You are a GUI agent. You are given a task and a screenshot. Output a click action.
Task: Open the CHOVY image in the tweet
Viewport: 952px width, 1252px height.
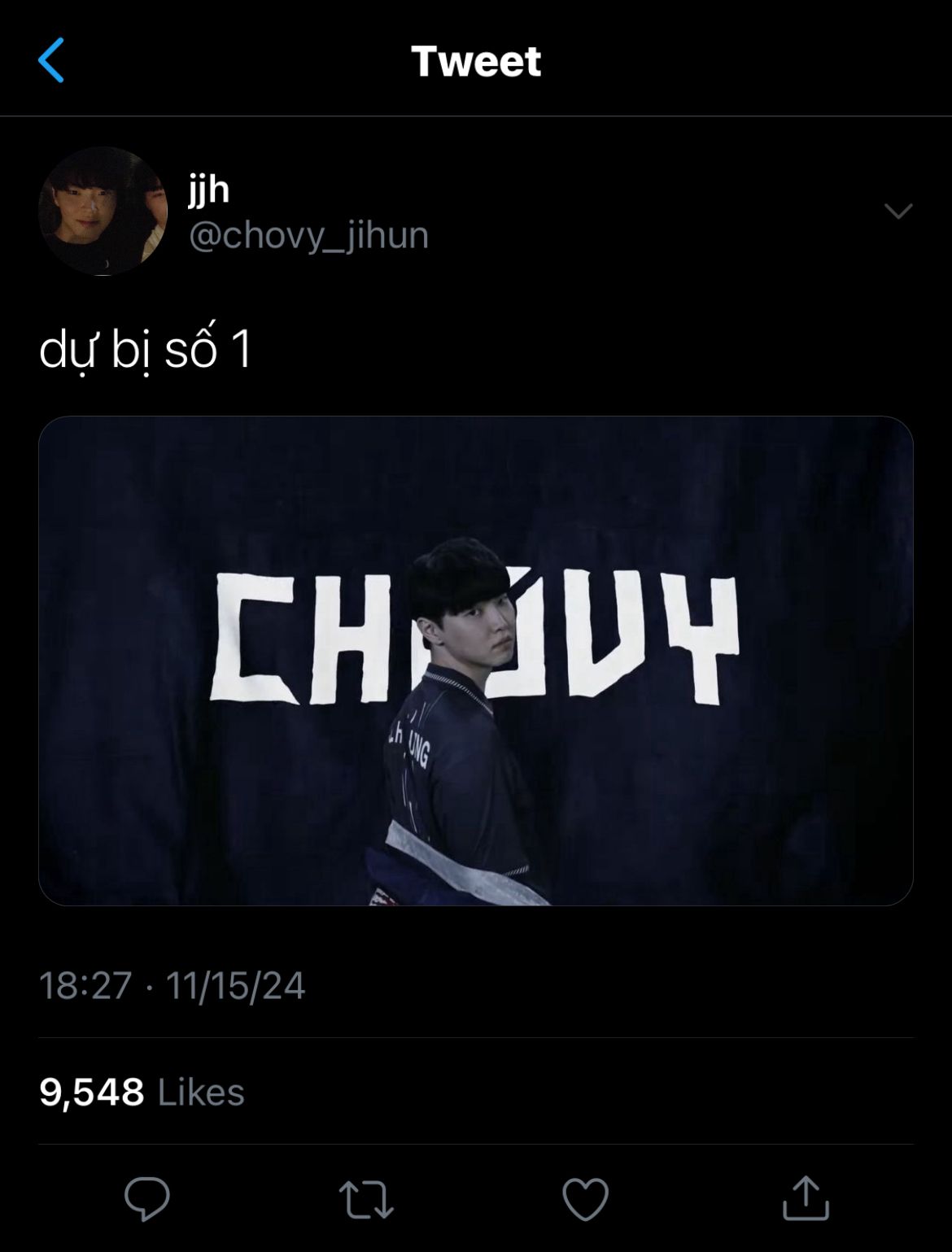(x=475, y=661)
